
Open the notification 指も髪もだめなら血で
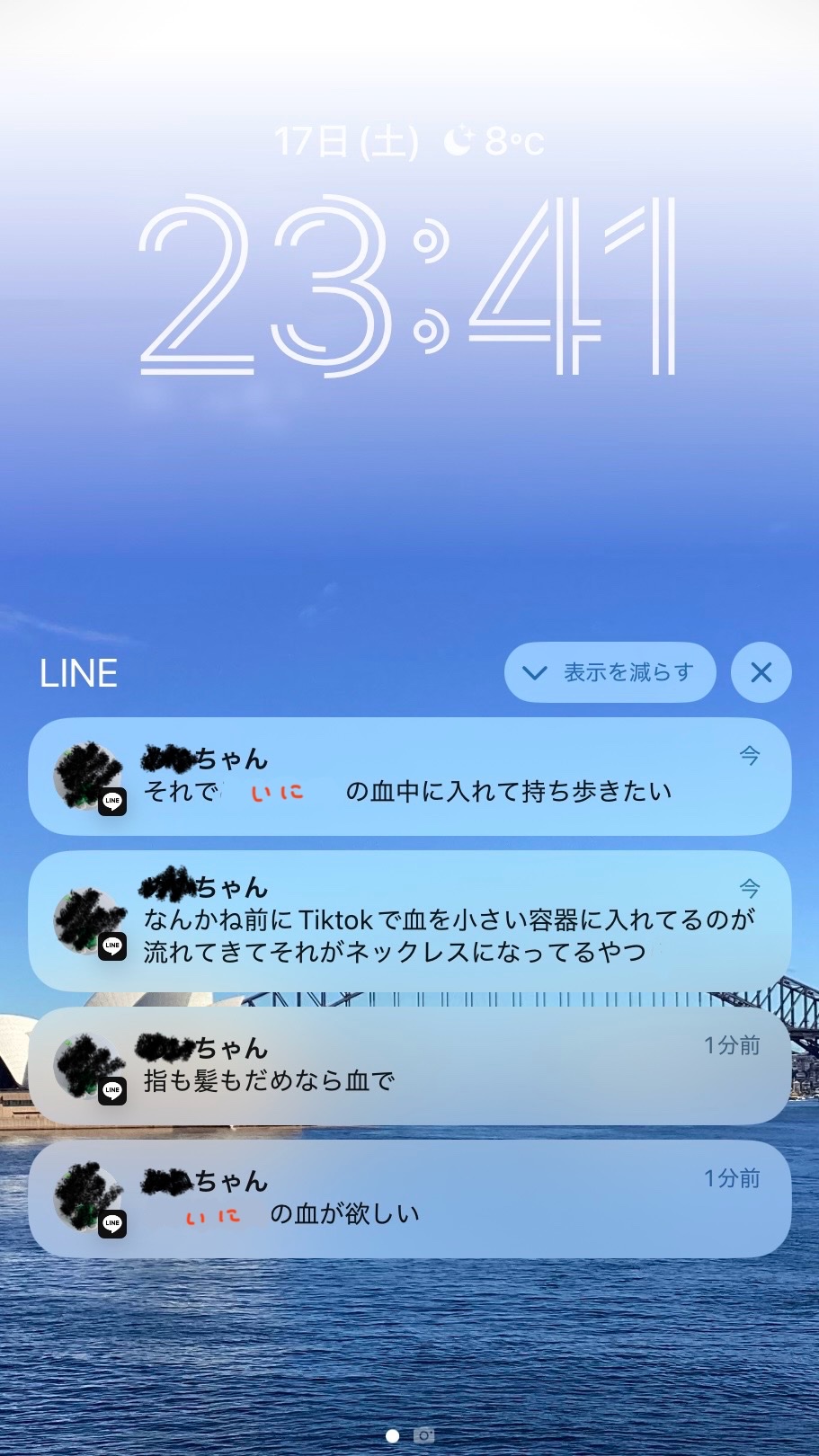click(x=409, y=1065)
